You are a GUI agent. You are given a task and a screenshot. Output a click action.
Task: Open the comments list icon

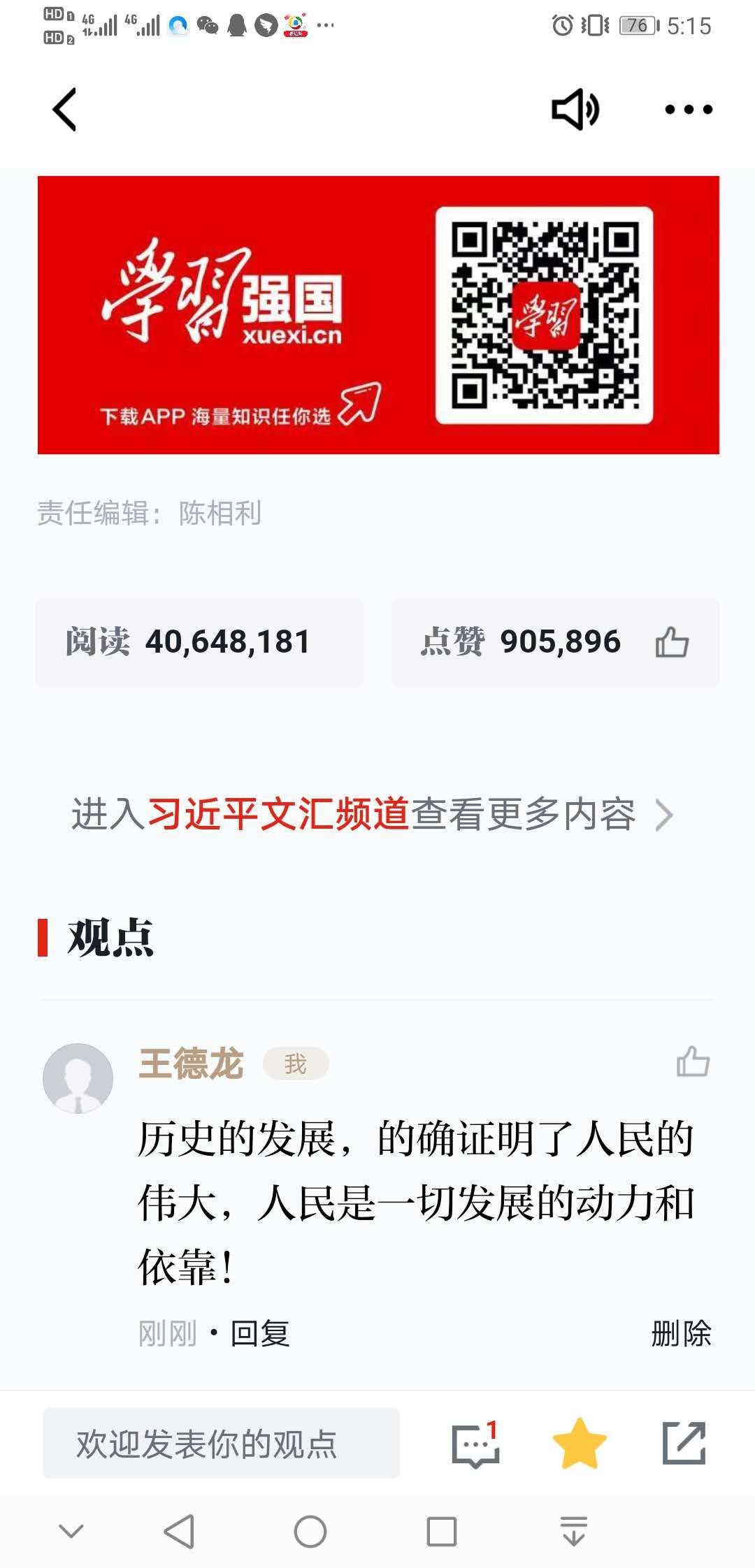pos(475,1444)
